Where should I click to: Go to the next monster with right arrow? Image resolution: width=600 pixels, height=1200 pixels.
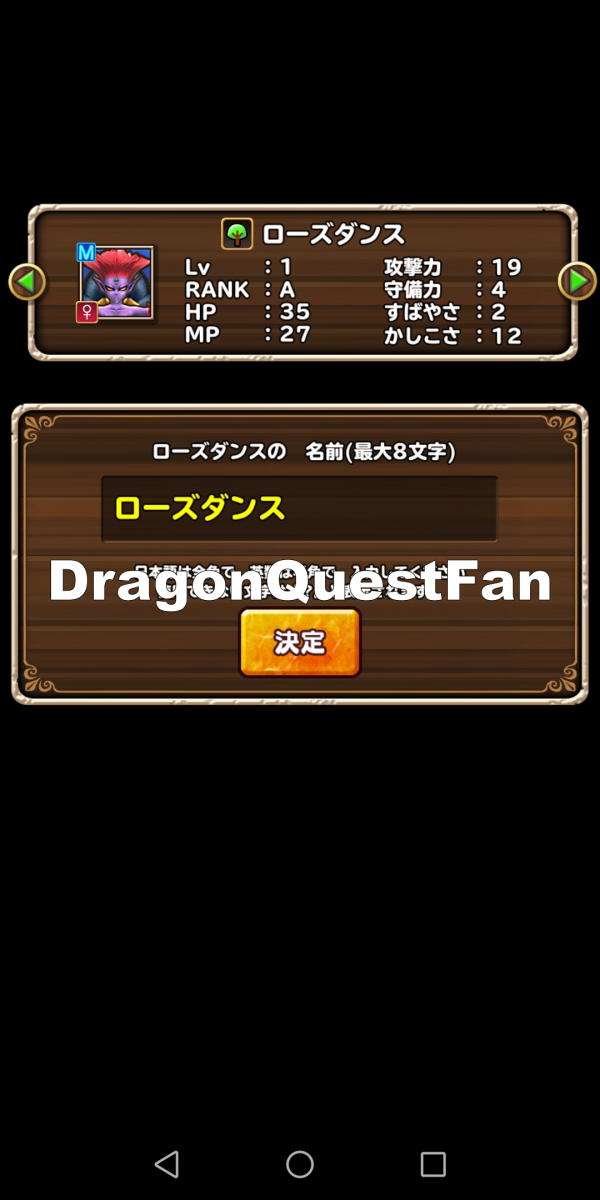click(x=577, y=281)
